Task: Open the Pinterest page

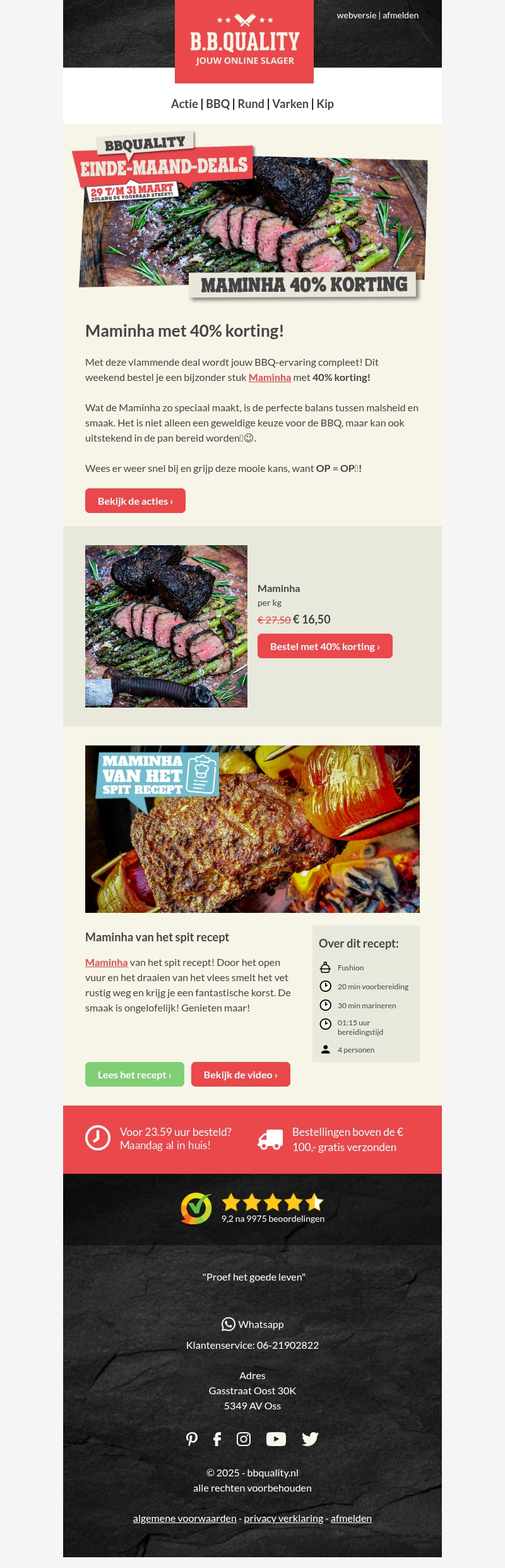Action: point(192,1438)
